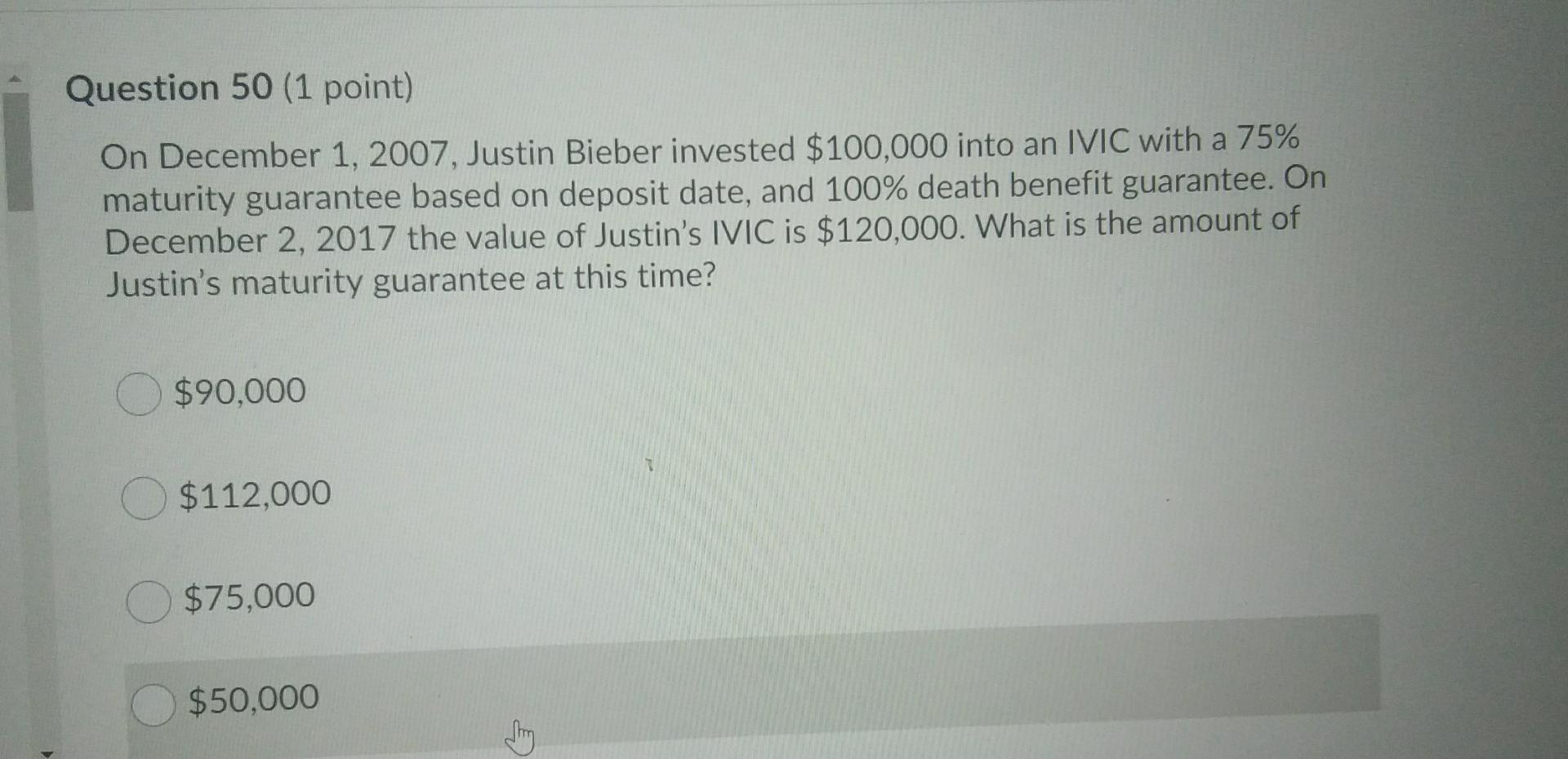Viewport: 1568px width, 759px height.
Task: Pick the $75,000 radio button
Action: point(149,601)
